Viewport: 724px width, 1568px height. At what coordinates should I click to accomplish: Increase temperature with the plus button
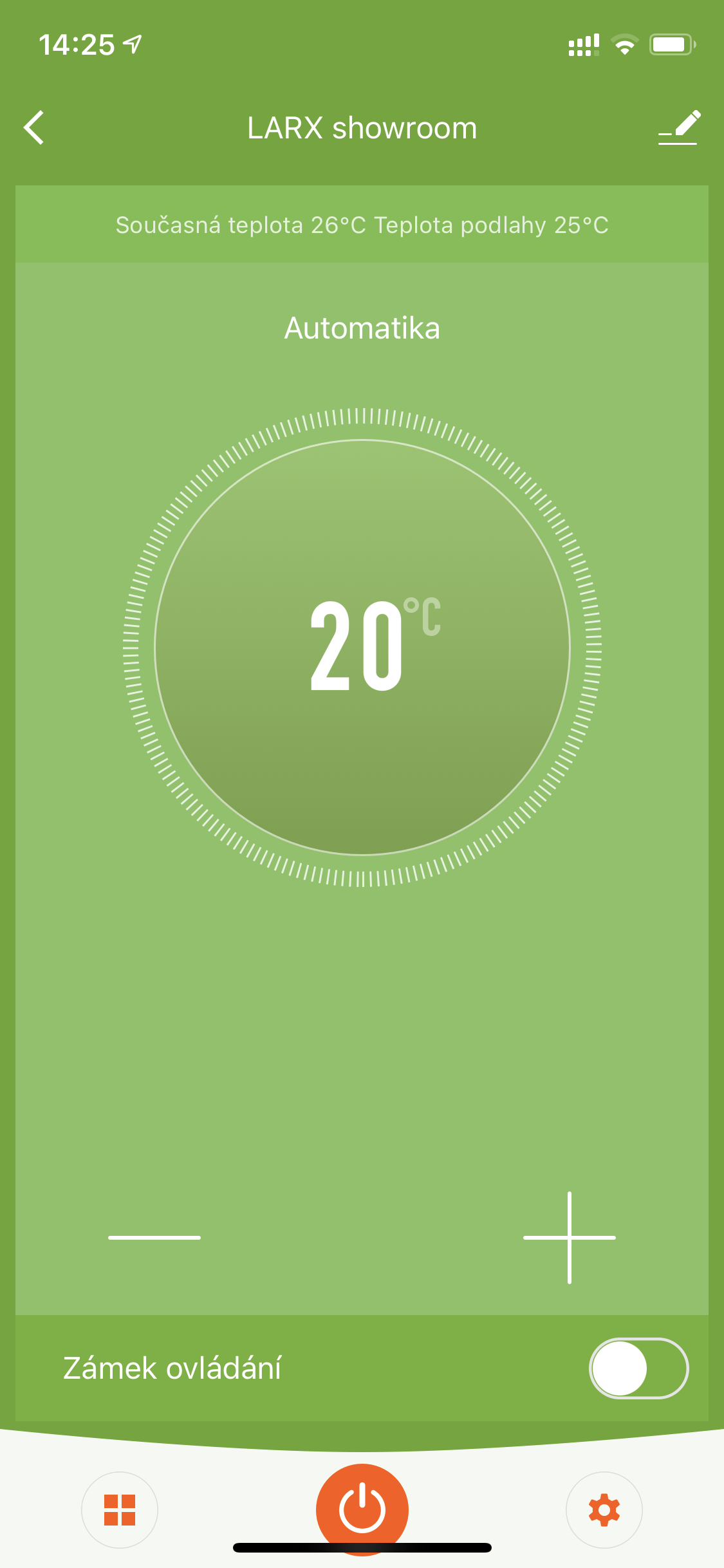pyautogui.click(x=570, y=1237)
